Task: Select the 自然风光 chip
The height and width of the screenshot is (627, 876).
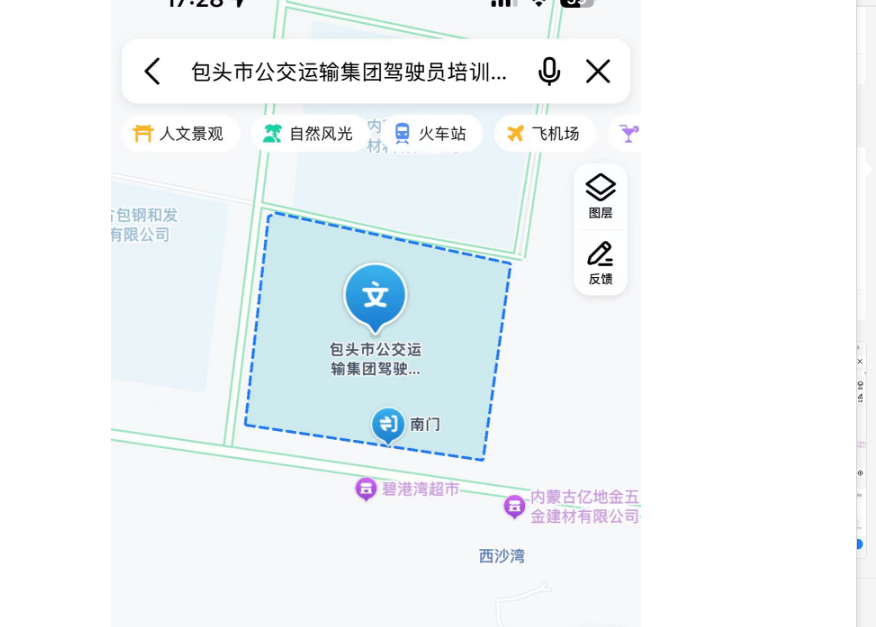Action: click(x=308, y=133)
